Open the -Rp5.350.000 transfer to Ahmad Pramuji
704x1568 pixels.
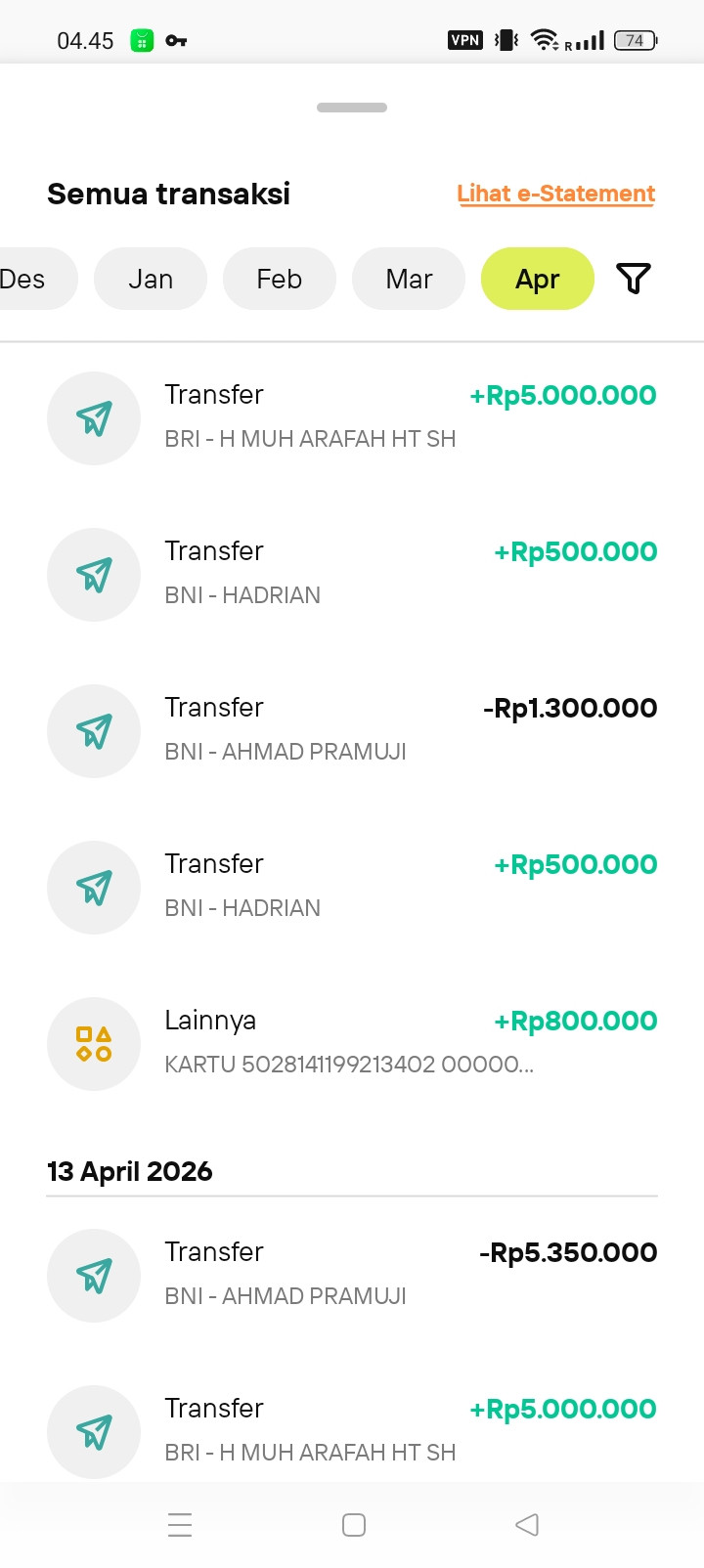pos(352,1274)
